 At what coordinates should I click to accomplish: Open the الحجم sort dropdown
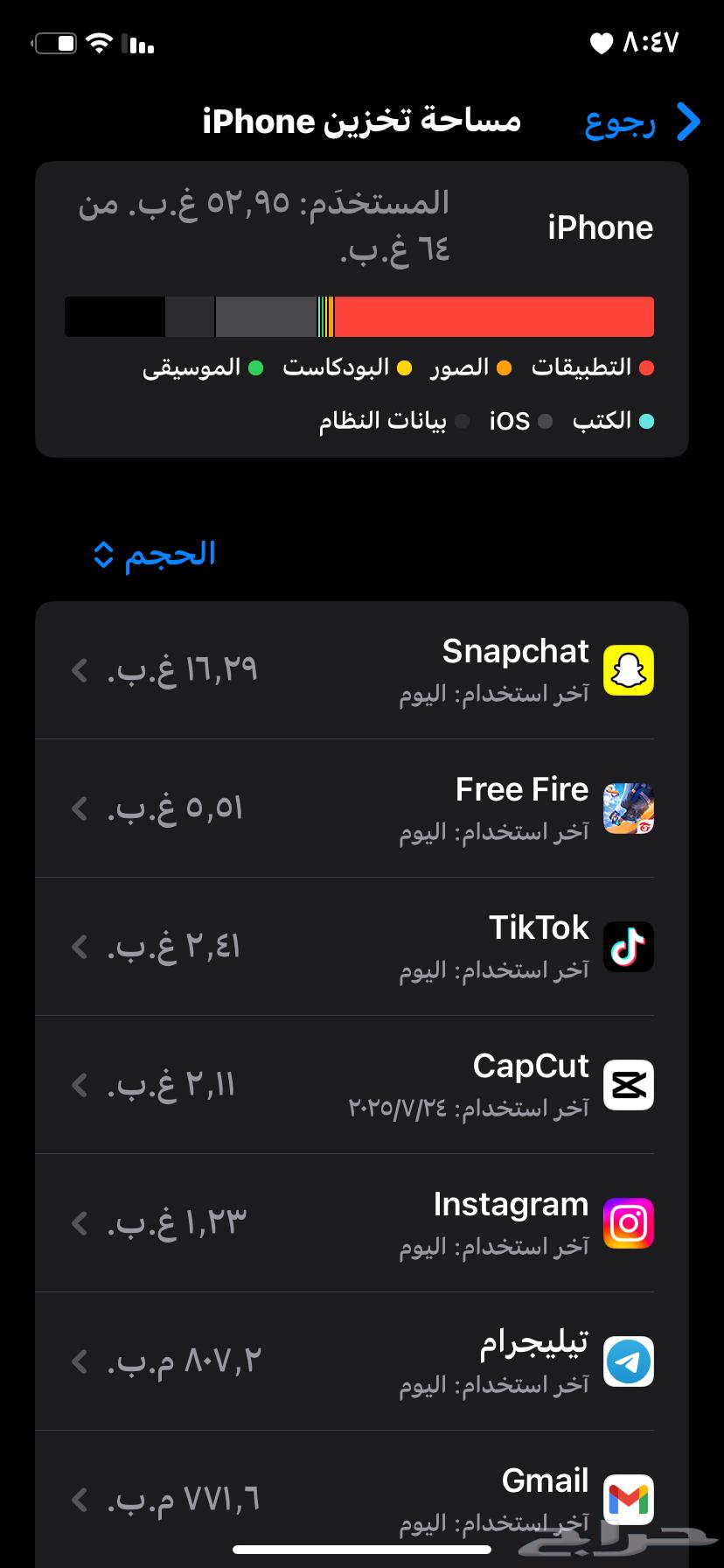point(155,554)
